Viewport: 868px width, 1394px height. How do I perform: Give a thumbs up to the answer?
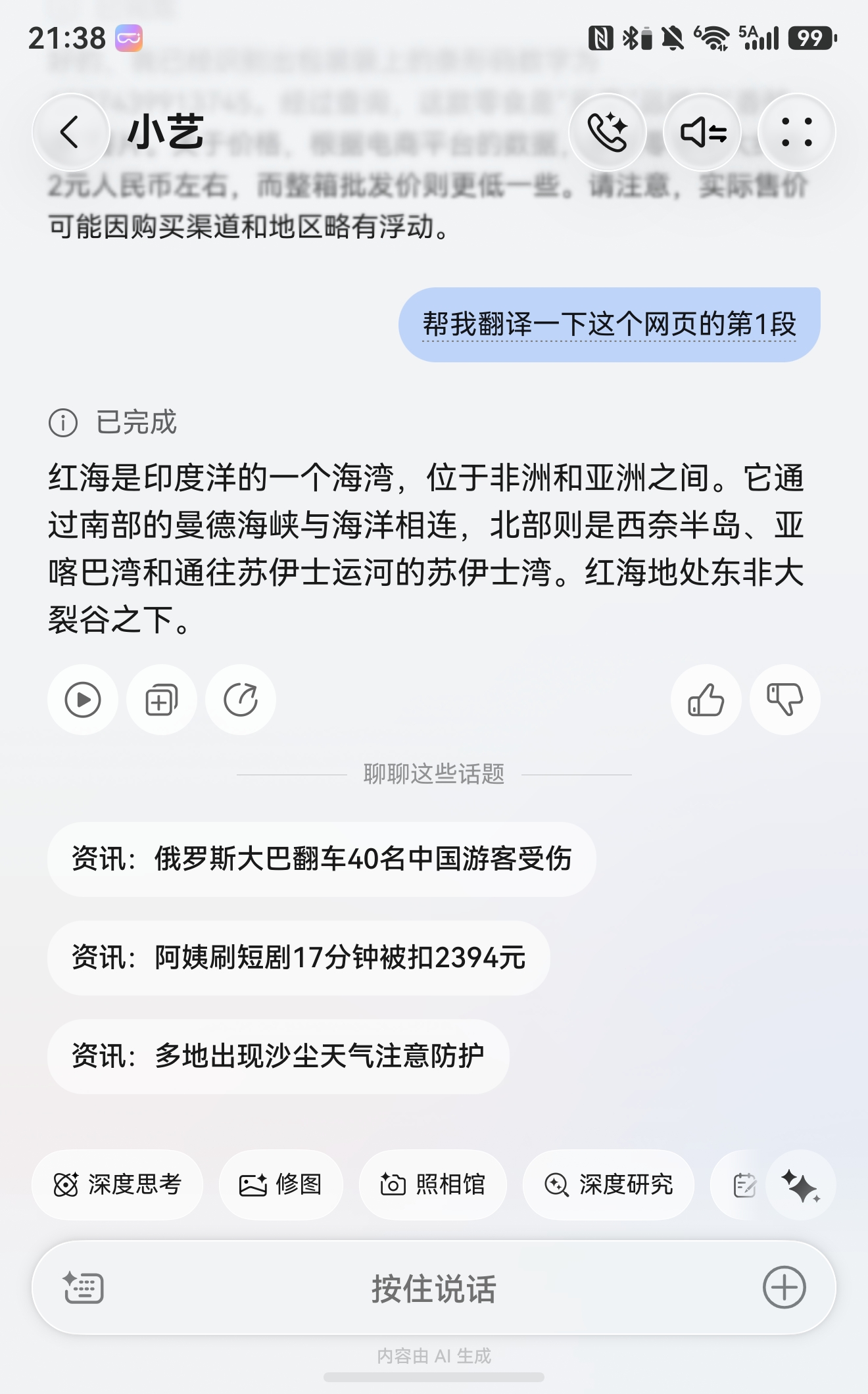(705, 700)
